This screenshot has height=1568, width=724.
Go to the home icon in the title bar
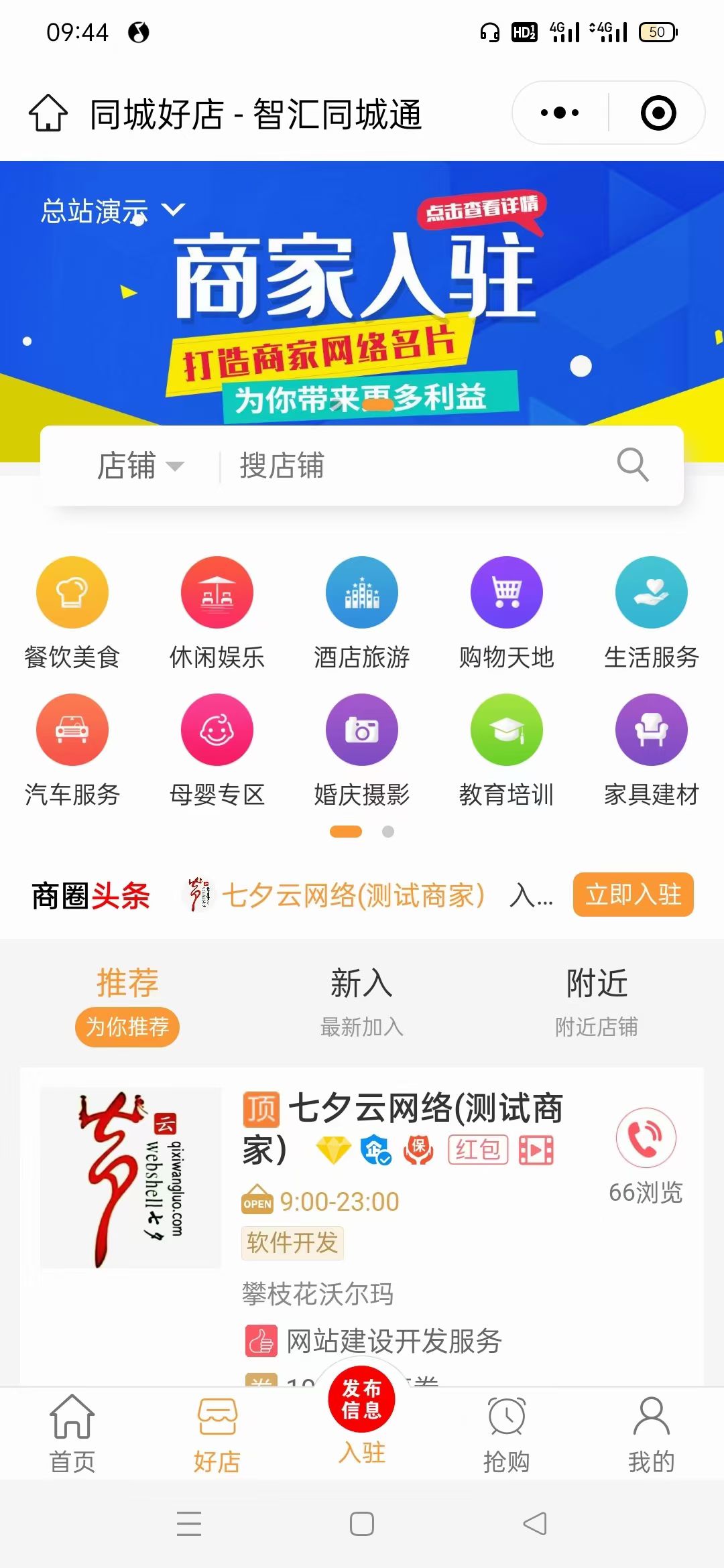48,113
